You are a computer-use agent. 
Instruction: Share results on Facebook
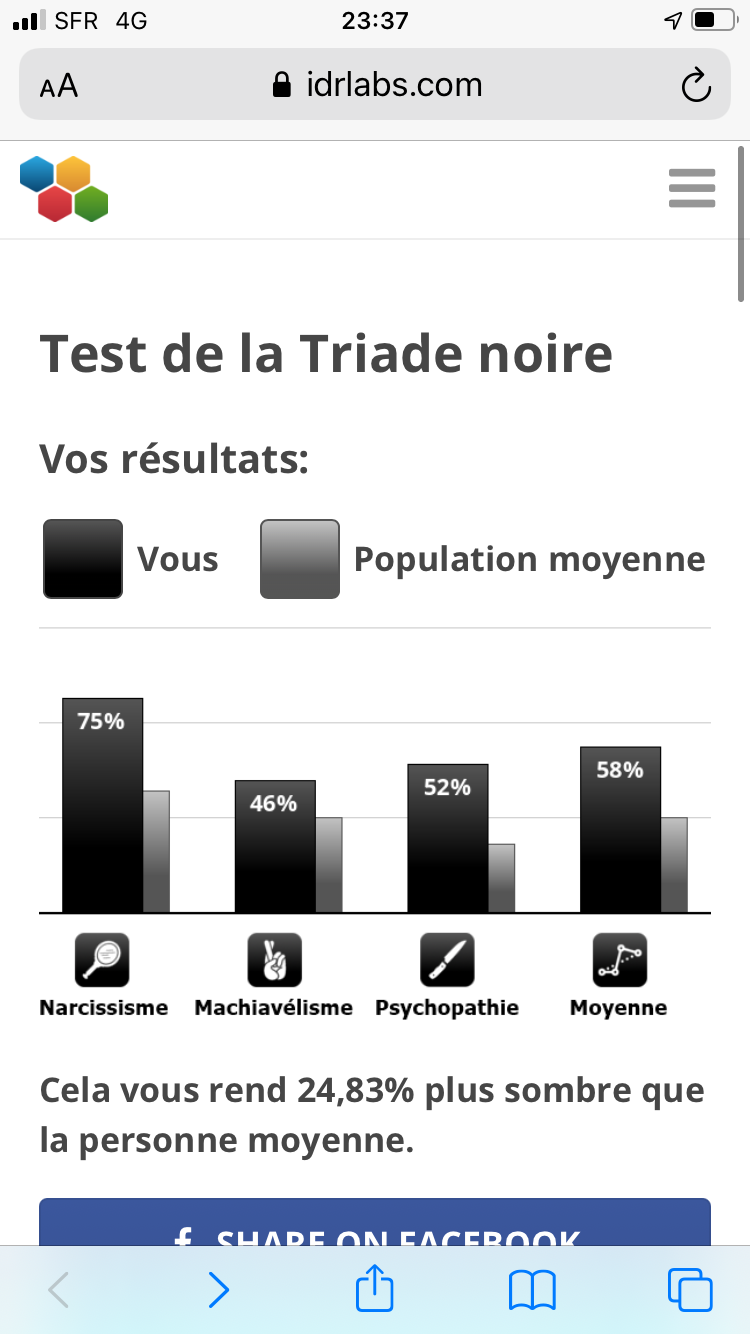(375, 1222)
